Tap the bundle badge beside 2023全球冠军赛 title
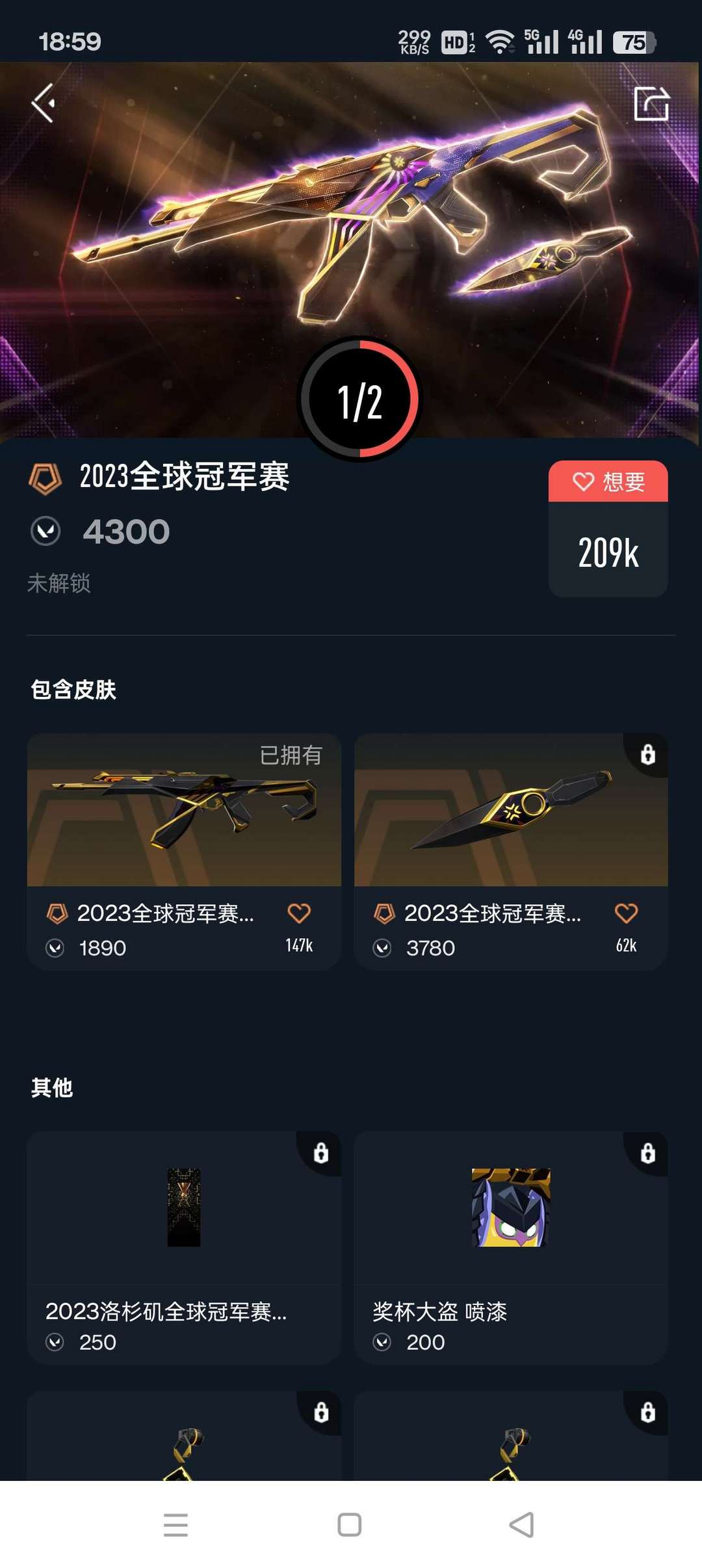This screenshot has height=1568, width=702. point(45,479)
